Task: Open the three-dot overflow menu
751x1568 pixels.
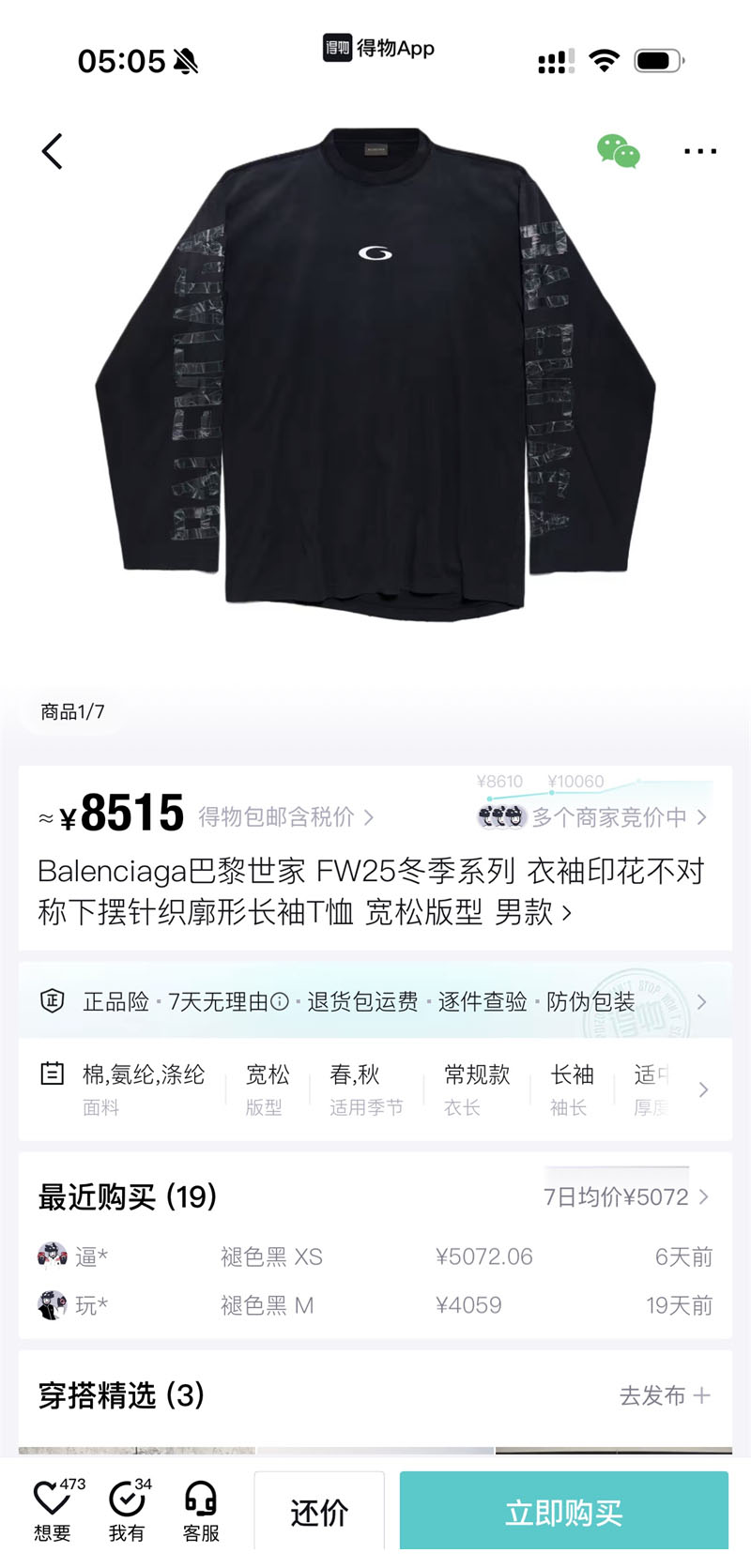Action: pos(700,151)
